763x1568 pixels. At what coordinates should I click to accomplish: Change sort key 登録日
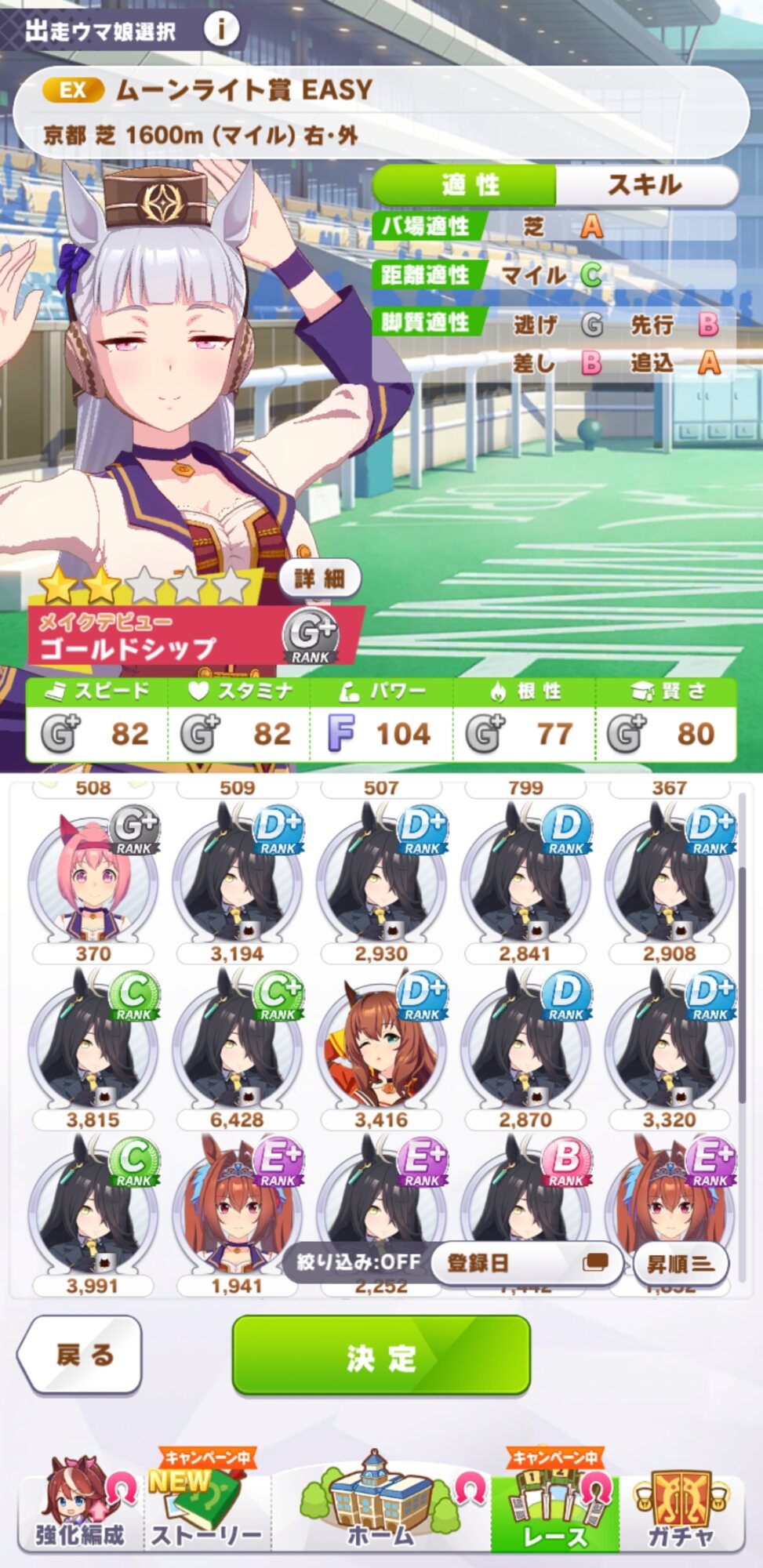click(527, 1262)
